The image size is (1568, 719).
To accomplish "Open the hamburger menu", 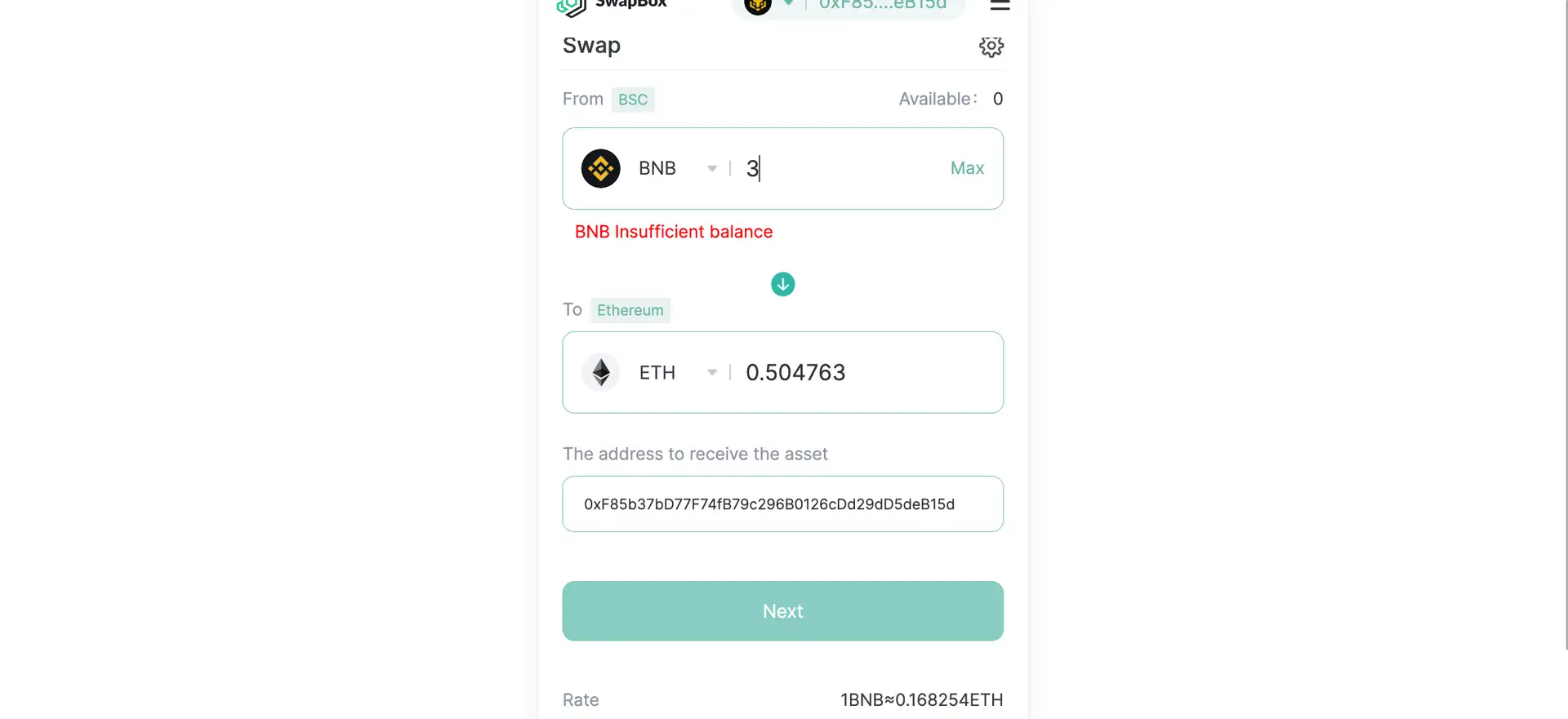I will (1000, 5).
